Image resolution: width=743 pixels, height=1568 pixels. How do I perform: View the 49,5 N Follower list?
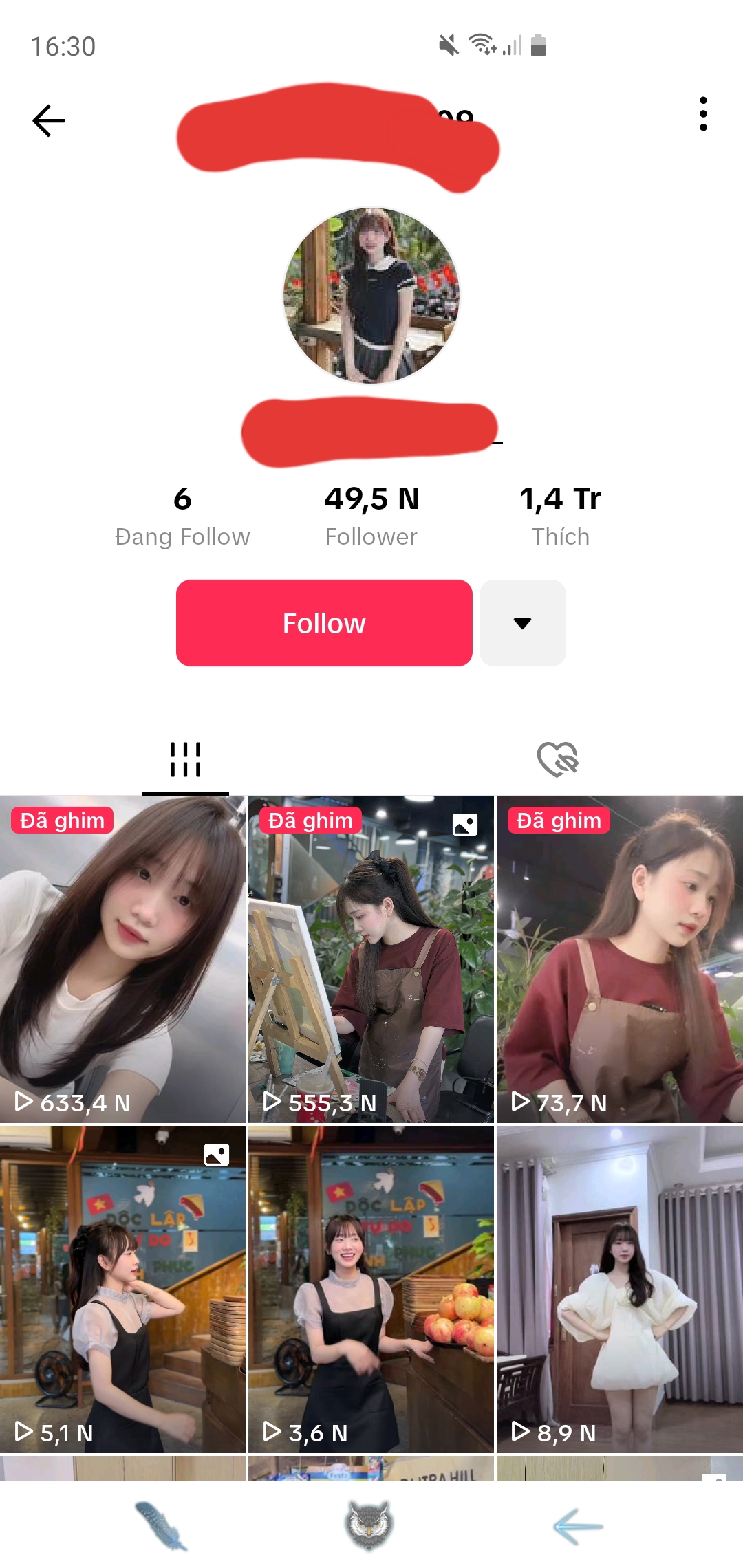pos(371,516)
